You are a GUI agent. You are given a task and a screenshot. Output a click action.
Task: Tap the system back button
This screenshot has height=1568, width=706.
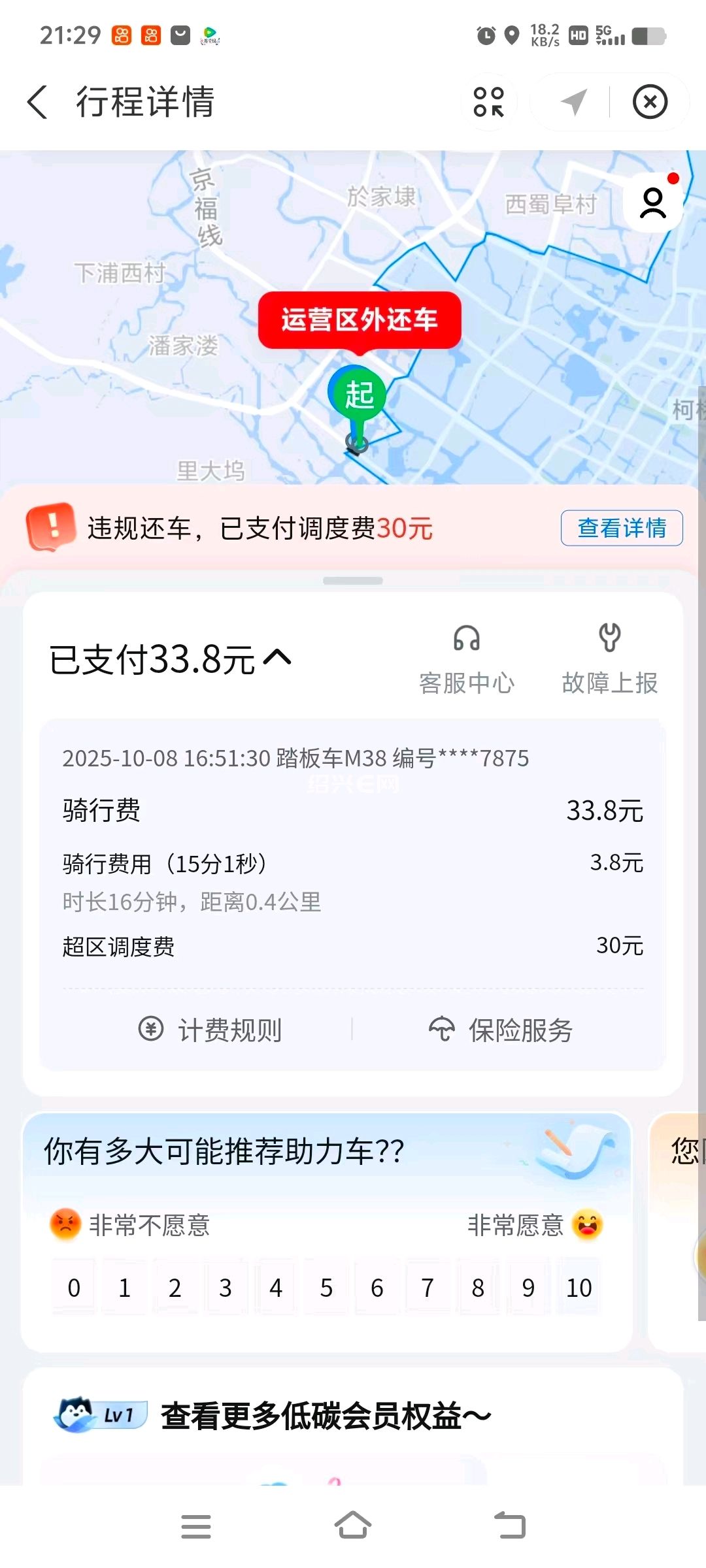coord(510,1526)
